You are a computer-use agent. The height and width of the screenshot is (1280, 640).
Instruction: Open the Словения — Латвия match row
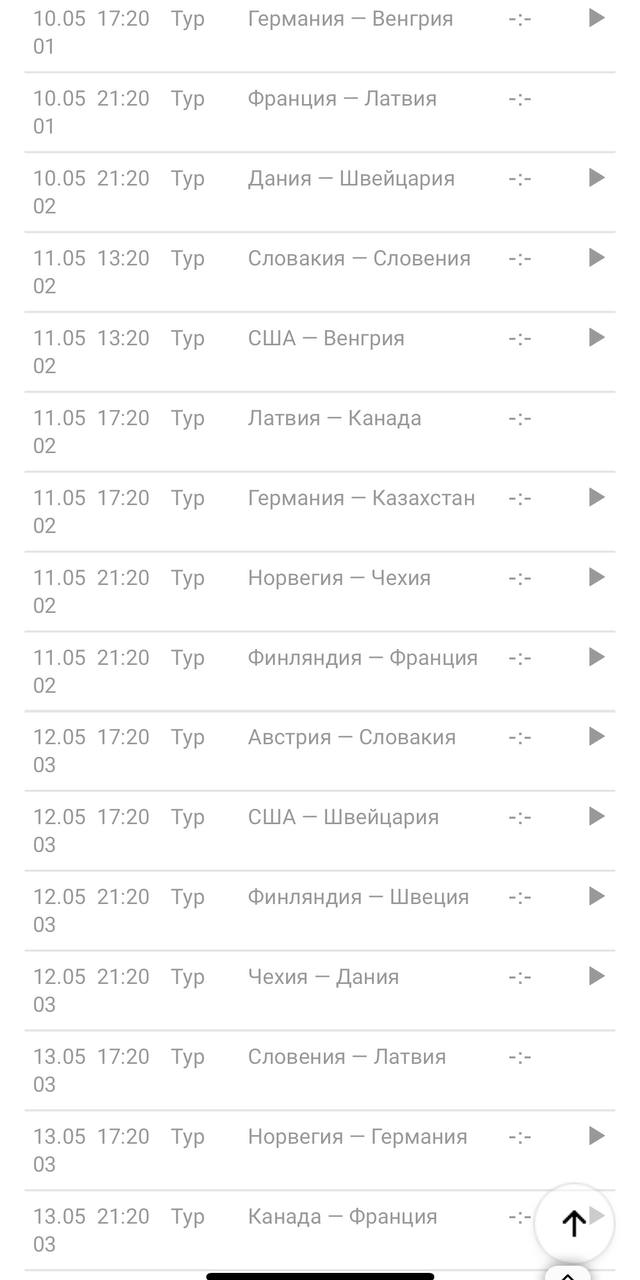pyautogui.click(x=320, y=1070)
